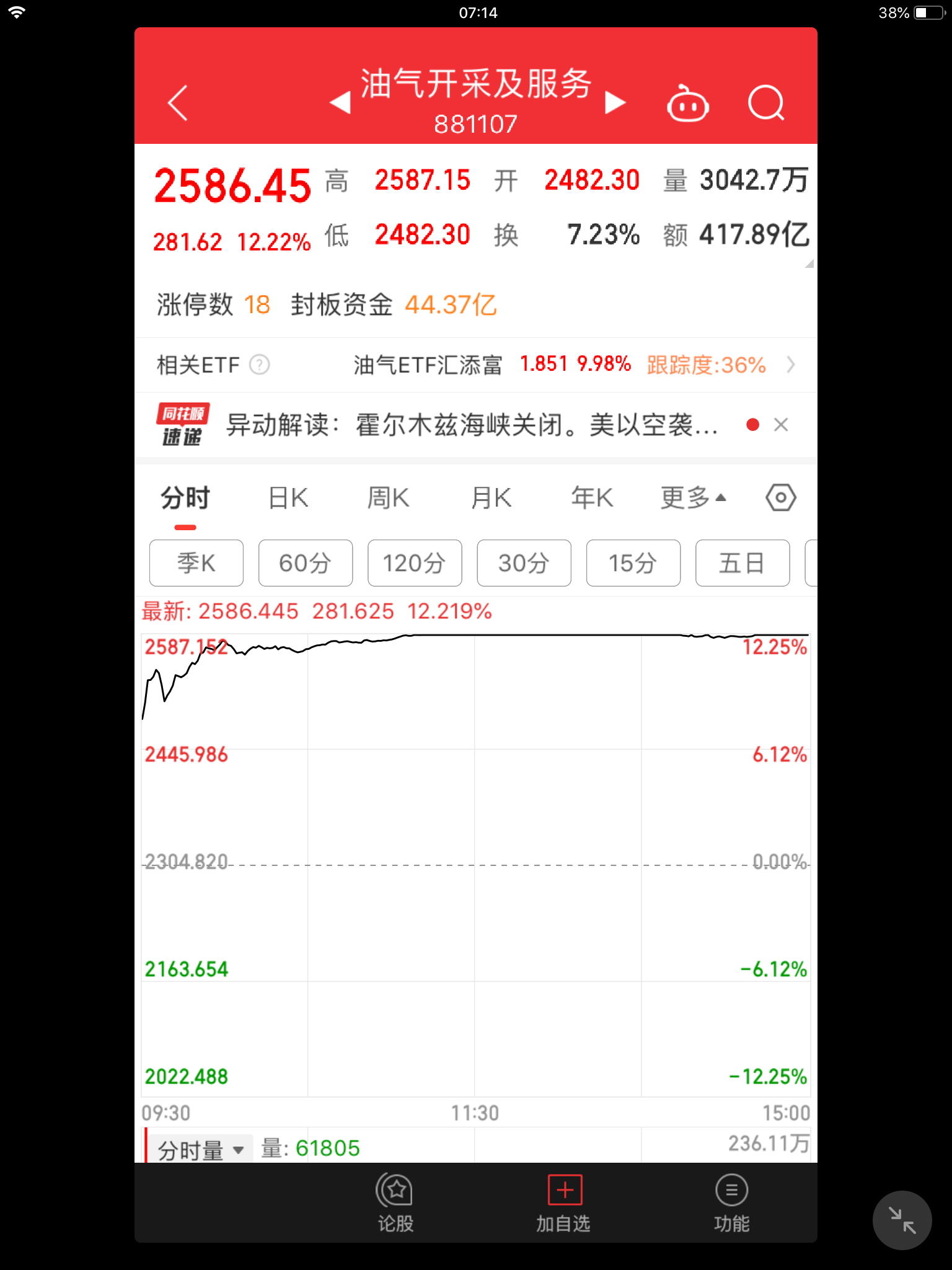The height and width of the screenshot is (1270, 952).
Task: Open the 异动解读 news item
Action: tap(471, 425)
